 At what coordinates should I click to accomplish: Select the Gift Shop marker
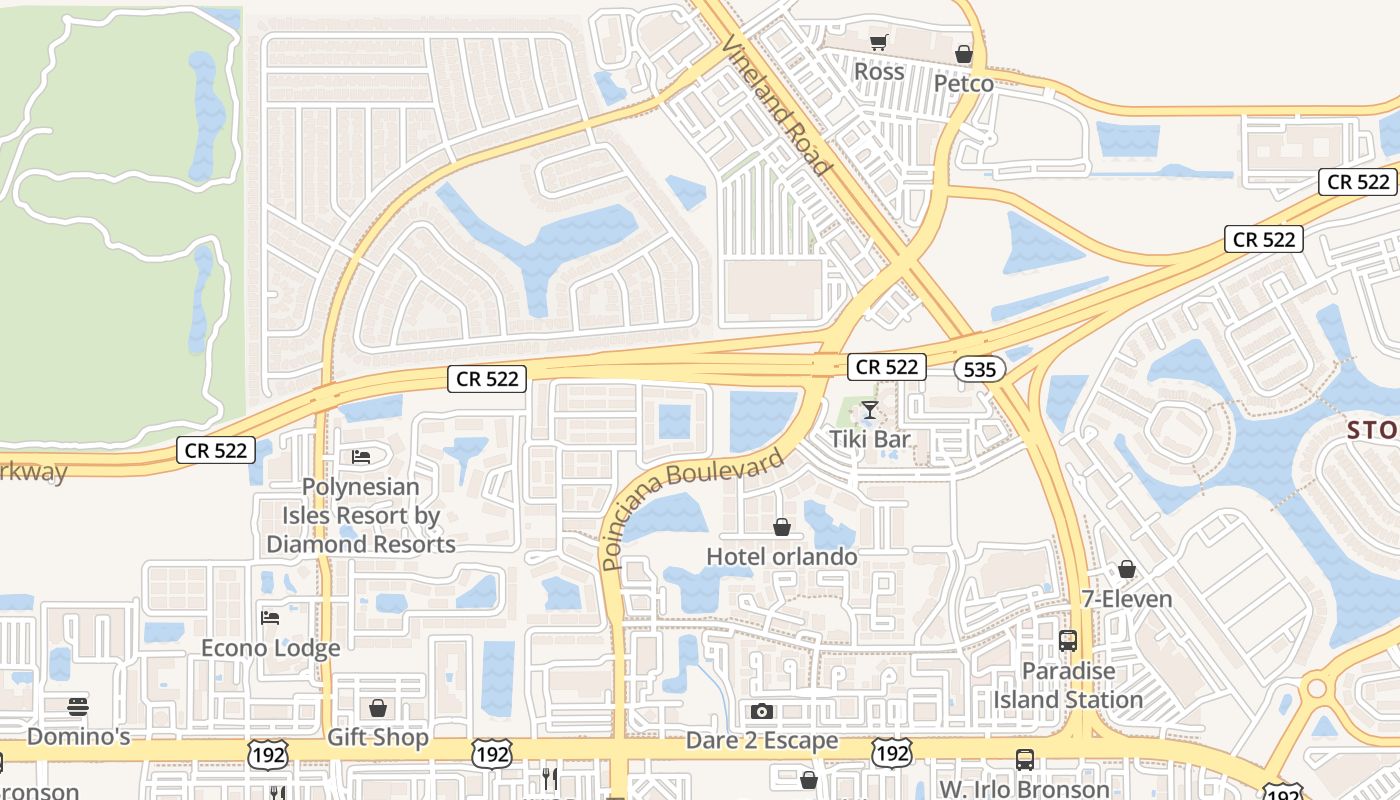coord(378,708)
